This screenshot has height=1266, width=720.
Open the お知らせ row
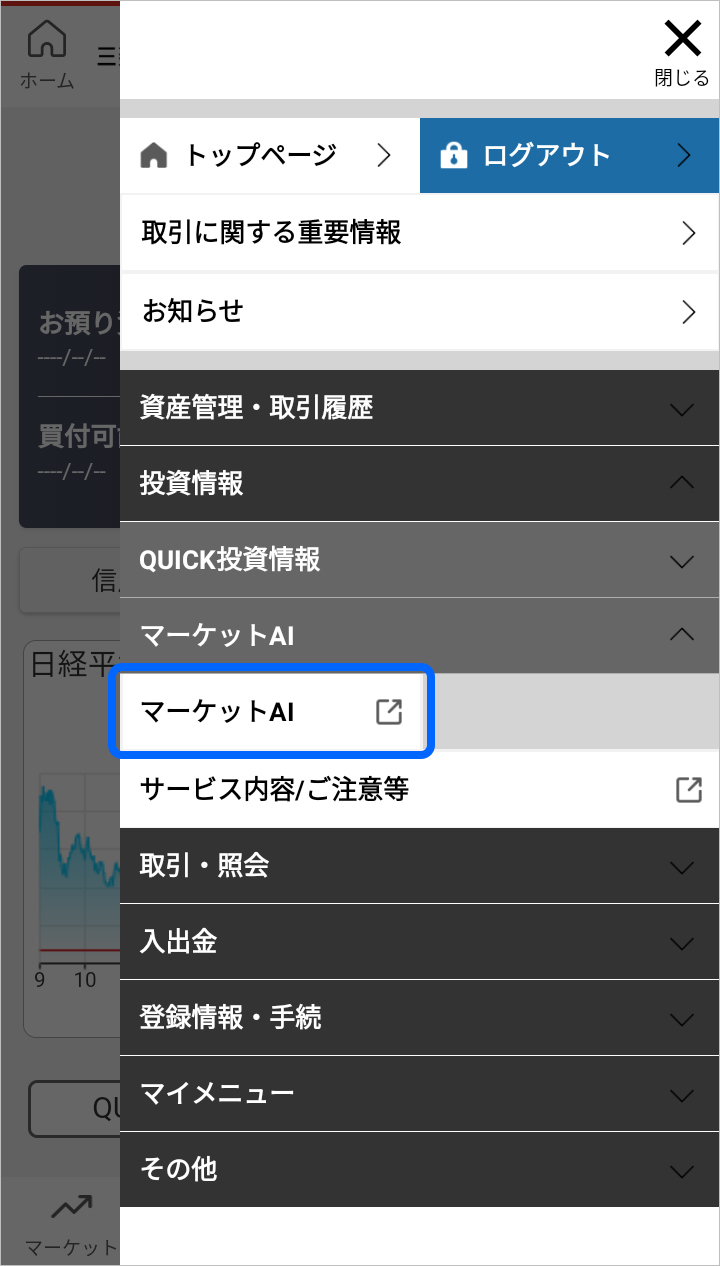(420, 311)
